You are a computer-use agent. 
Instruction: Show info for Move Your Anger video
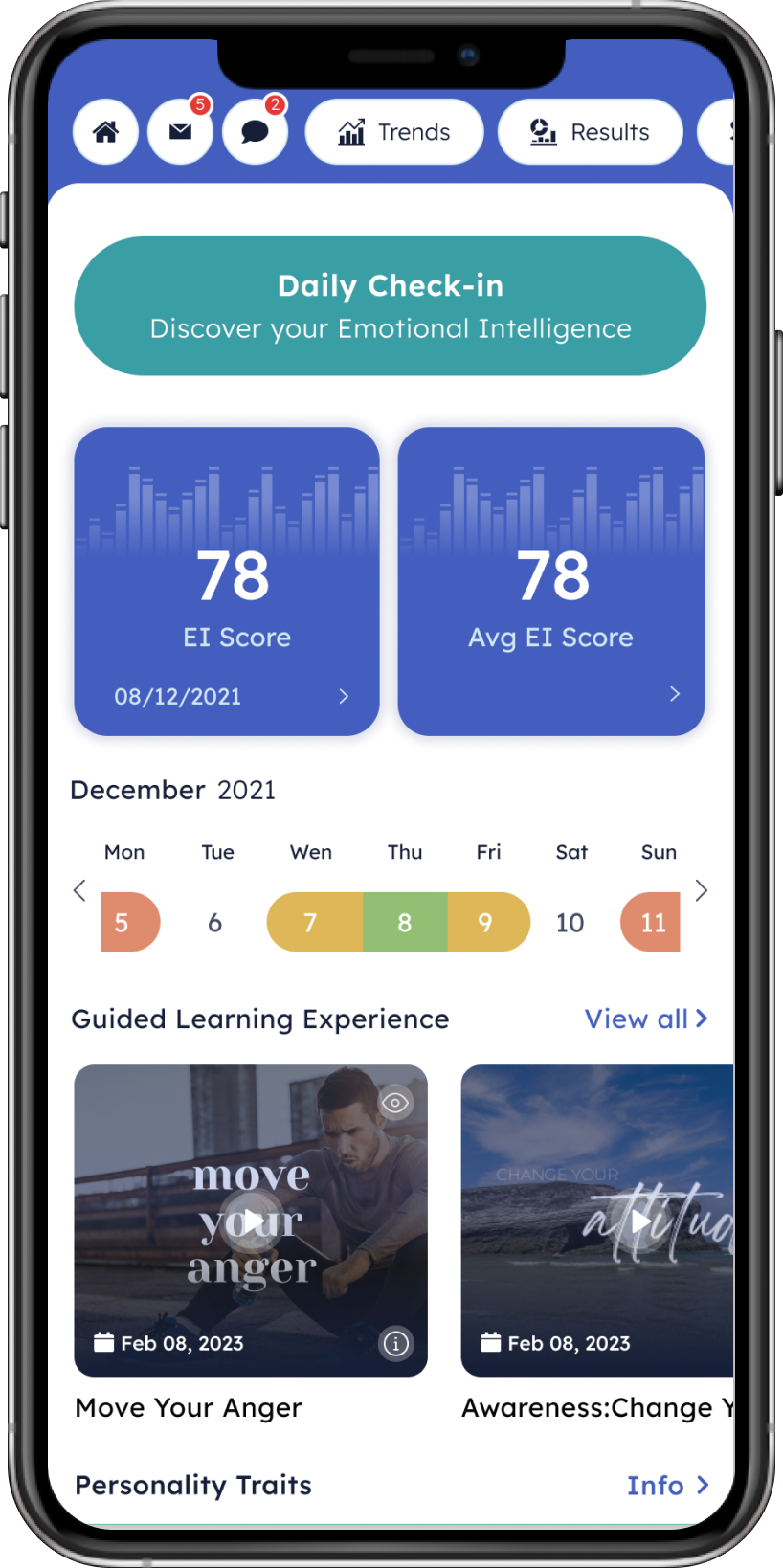[395, 1344]
